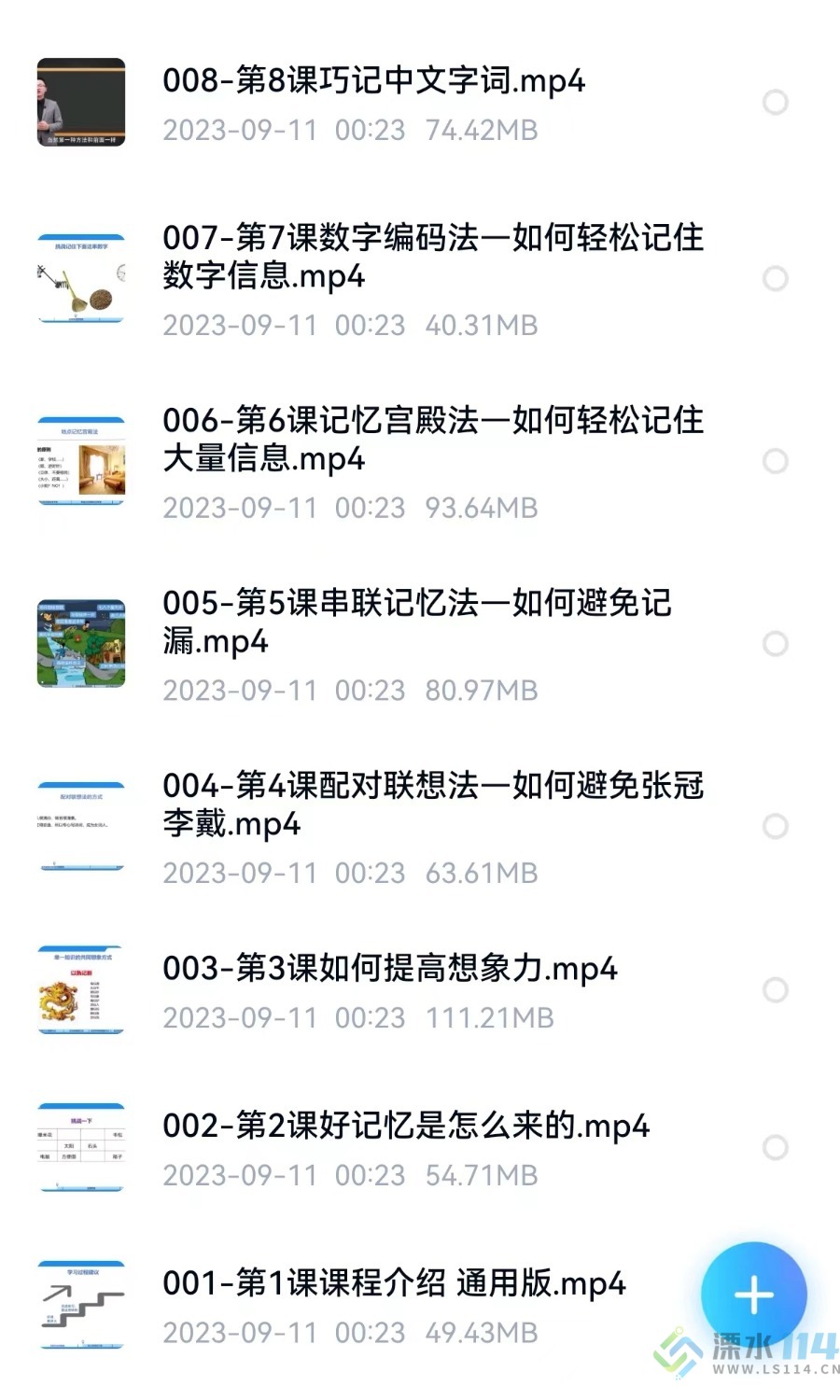Tap the blue plus floating button
Image resolution: width=840 pixels, height=1400 pixels.
tap(754, 1295)
